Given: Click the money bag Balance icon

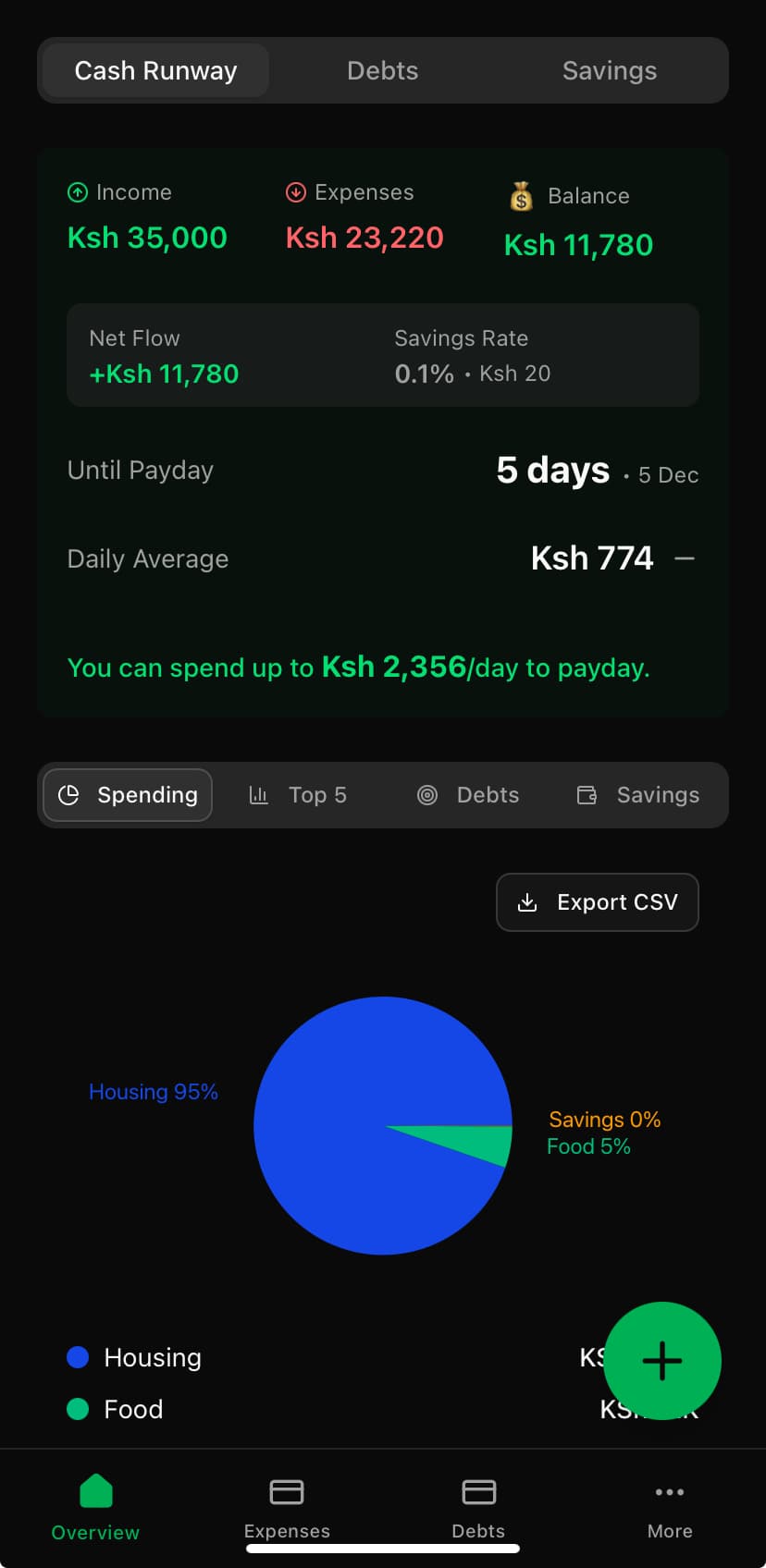Looking at the screenshot, I should coord(520,196).
